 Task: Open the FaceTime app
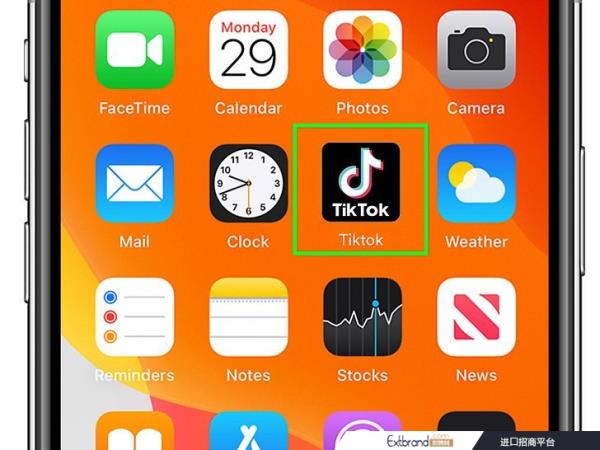pyautogui.click(x=134, y=50)
